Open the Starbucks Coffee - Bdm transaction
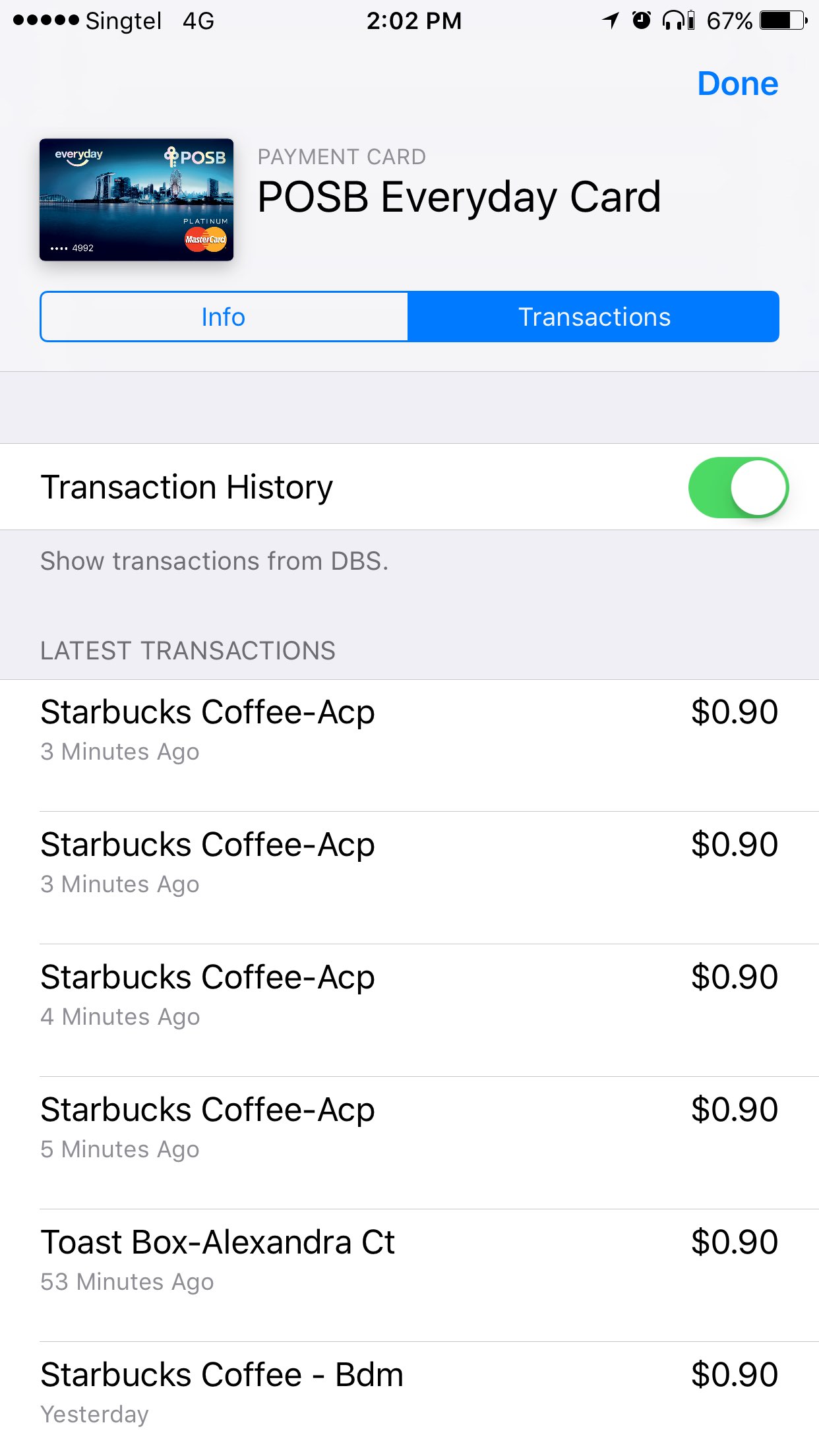Image resolution: width=819 pixels, height=1456 pixels. point(409,1393)
